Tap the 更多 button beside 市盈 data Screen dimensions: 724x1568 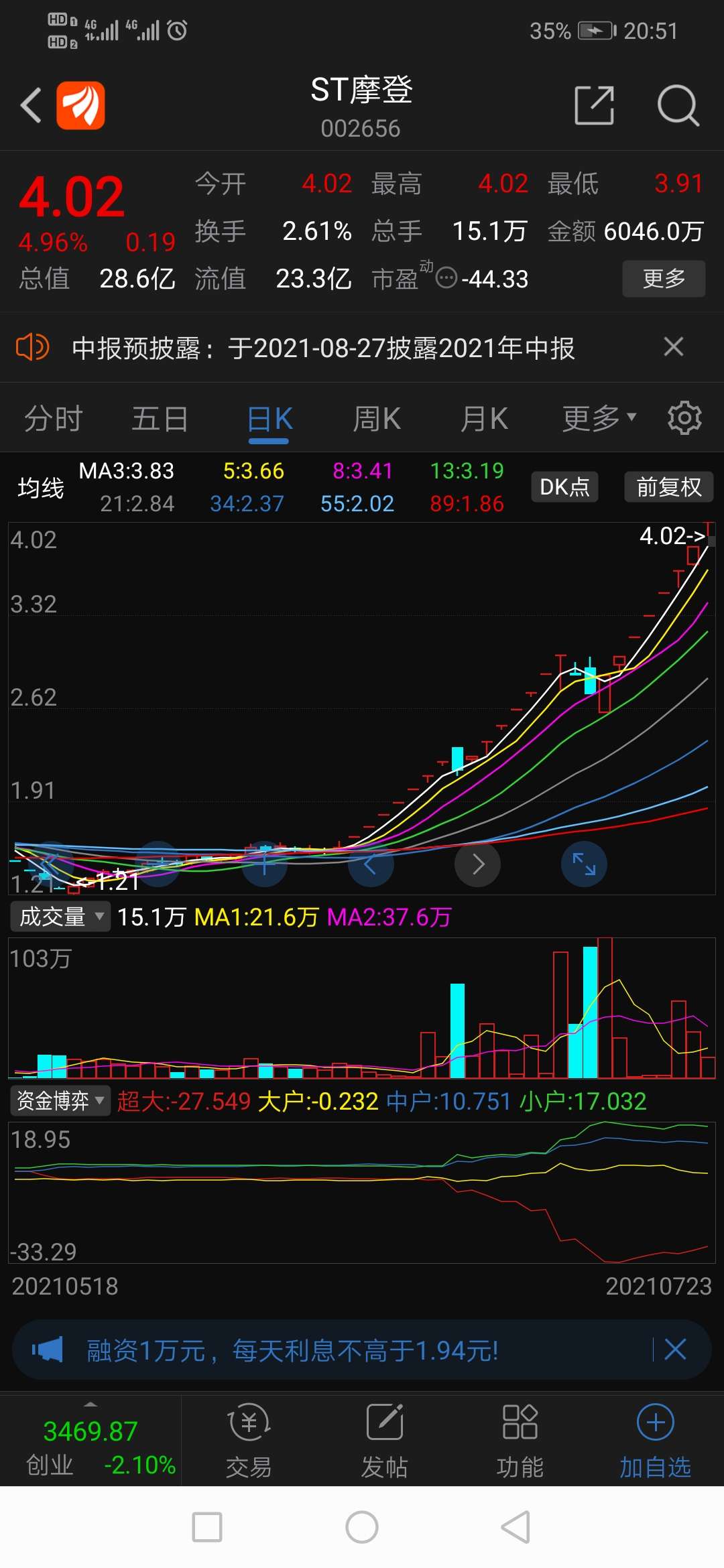click(663, 279)
